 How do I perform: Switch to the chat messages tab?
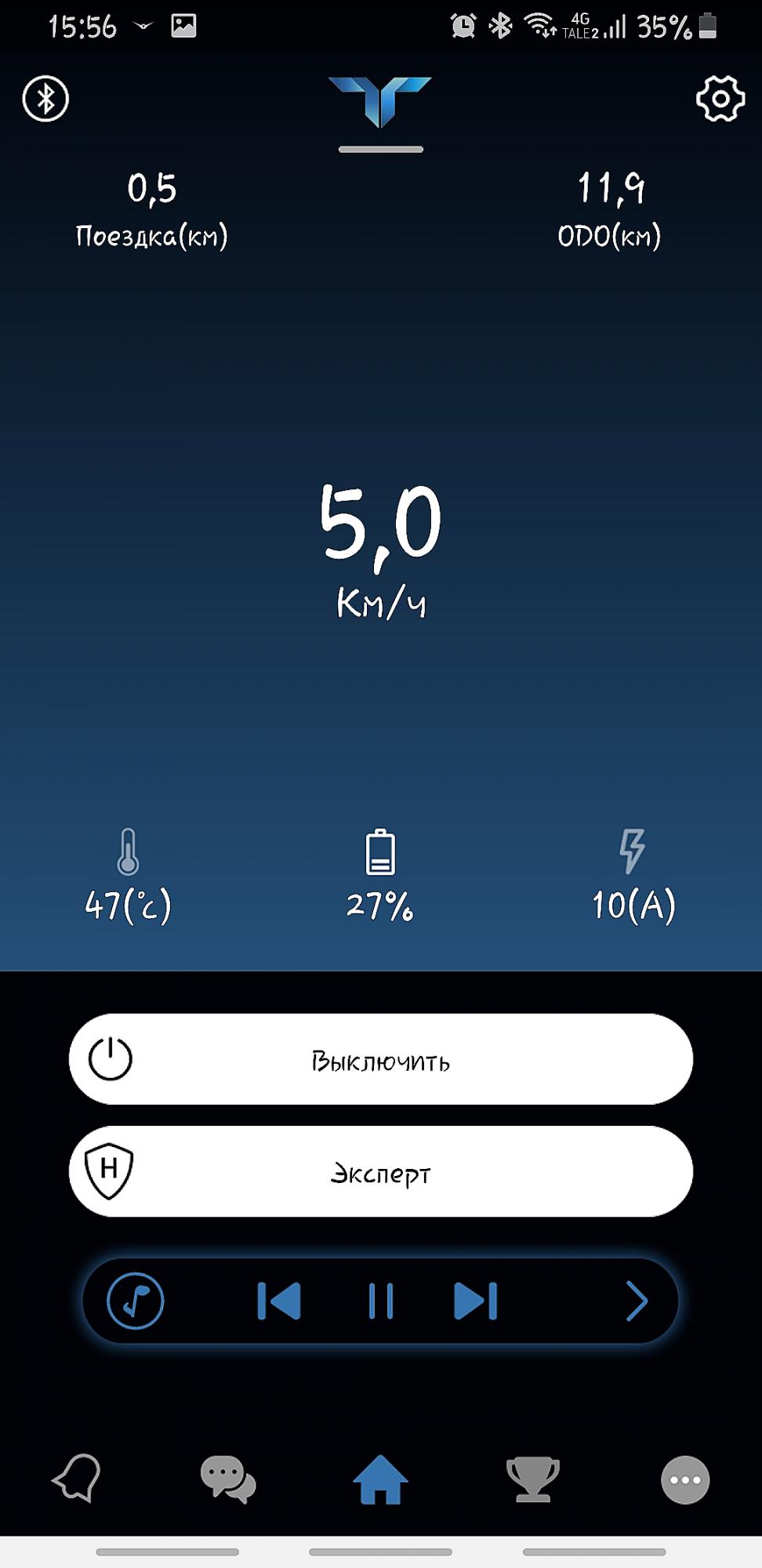[228, 1479]
